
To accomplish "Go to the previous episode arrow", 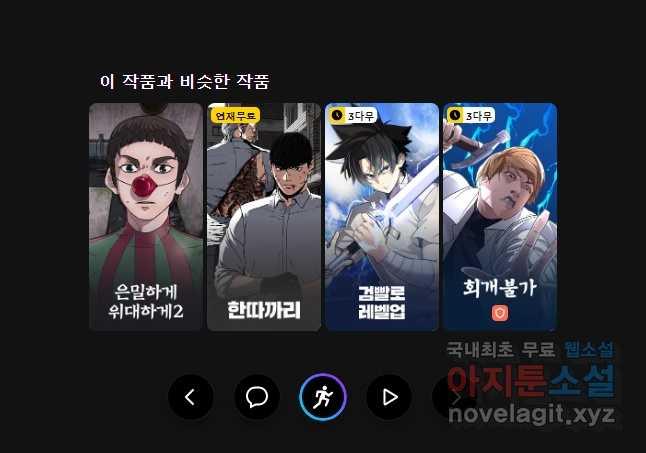I will [x=191, y=398].
